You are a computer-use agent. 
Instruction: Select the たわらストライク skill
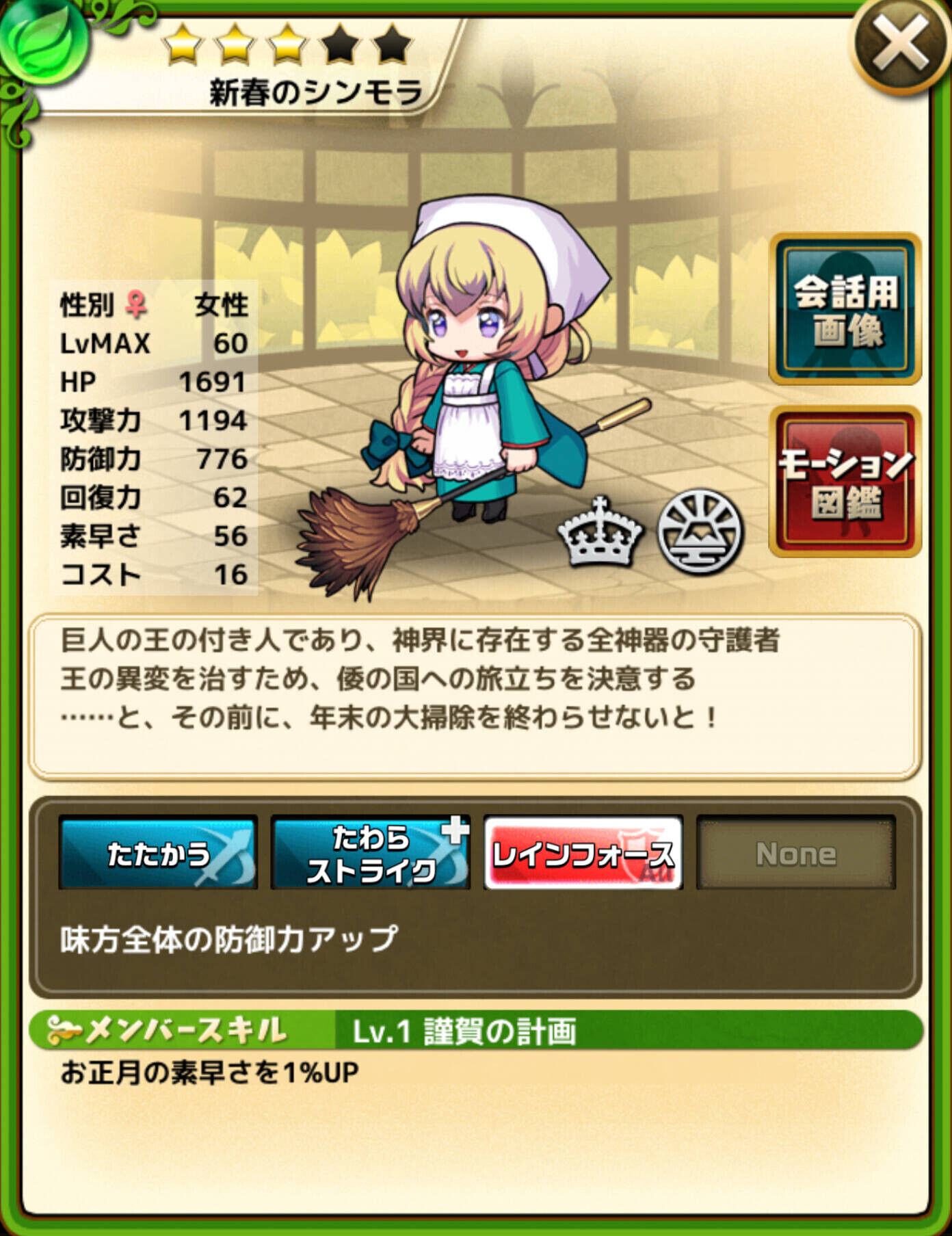click(370, 852)
